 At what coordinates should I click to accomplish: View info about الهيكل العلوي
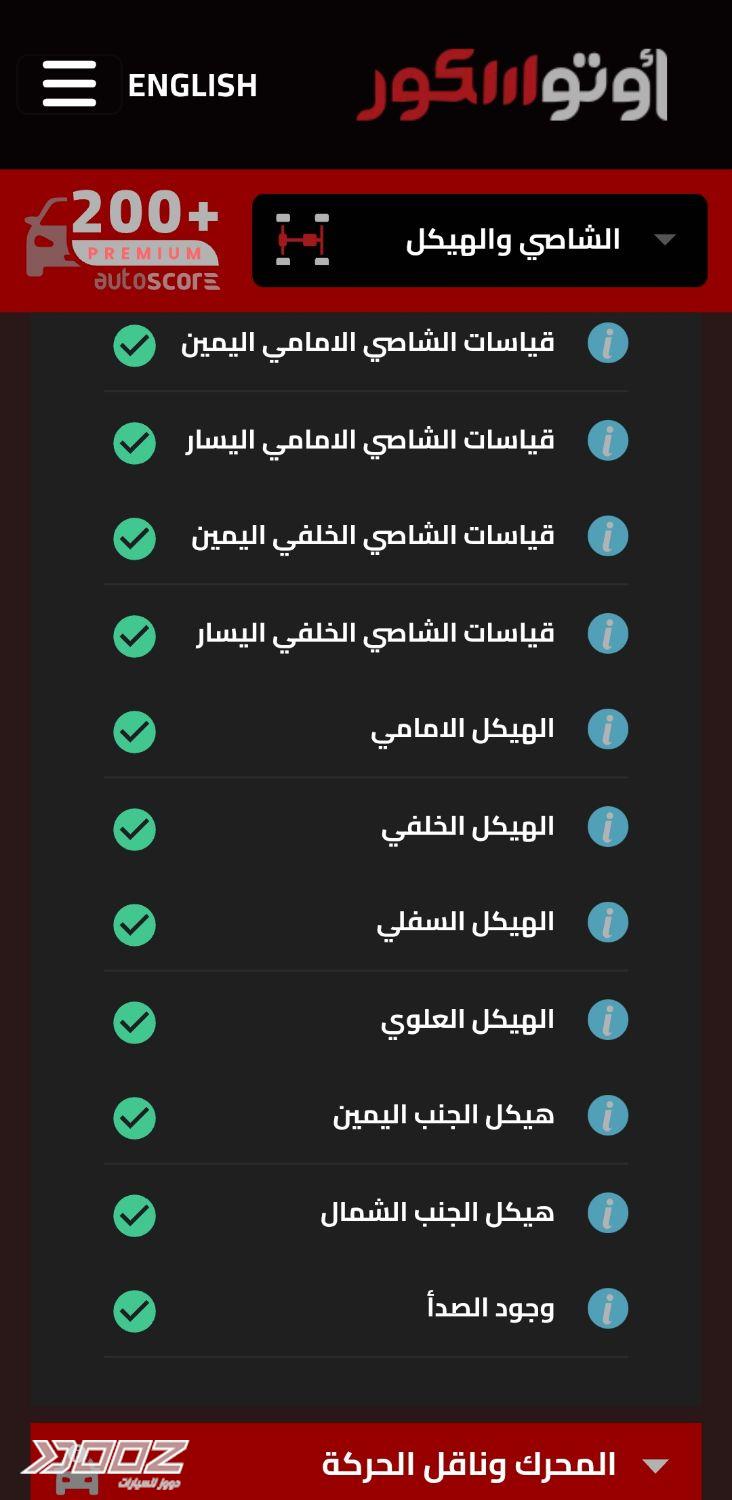607,1019
